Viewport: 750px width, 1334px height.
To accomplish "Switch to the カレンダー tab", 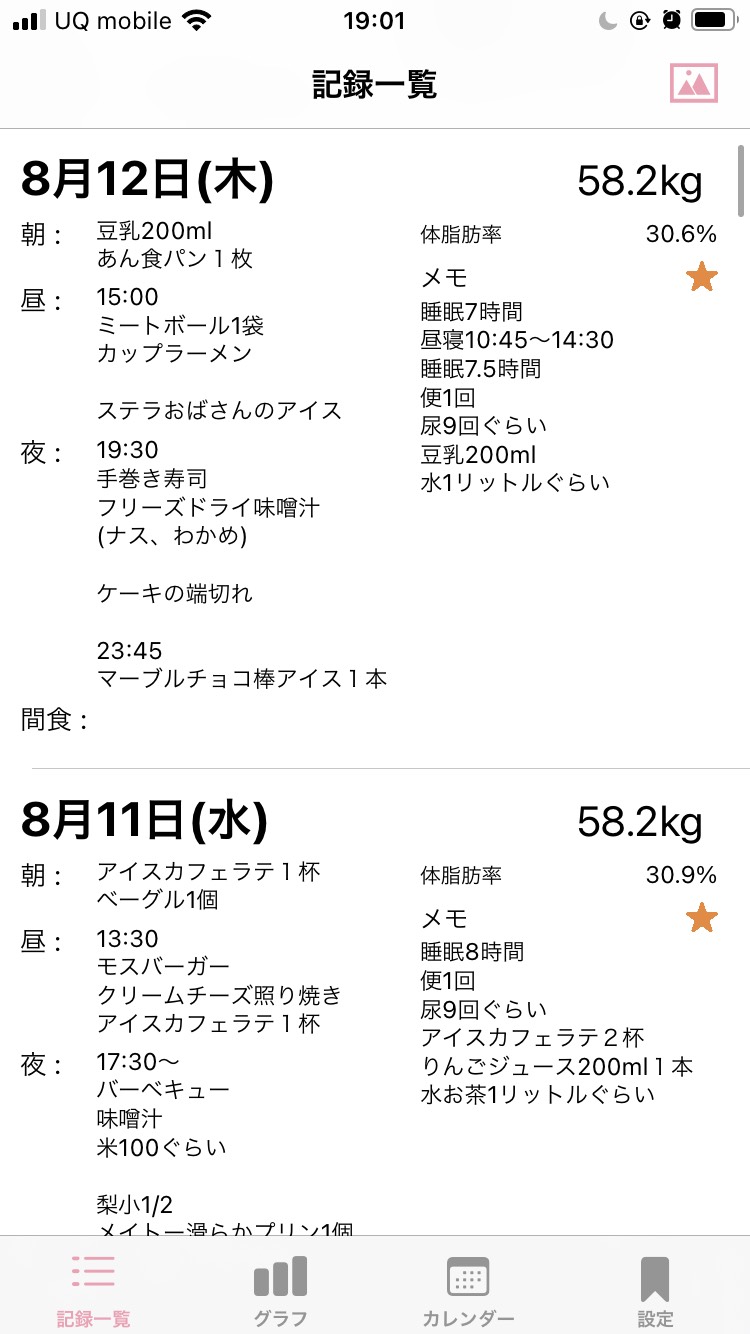I will pyautogui.click(x=468, y=1290).
